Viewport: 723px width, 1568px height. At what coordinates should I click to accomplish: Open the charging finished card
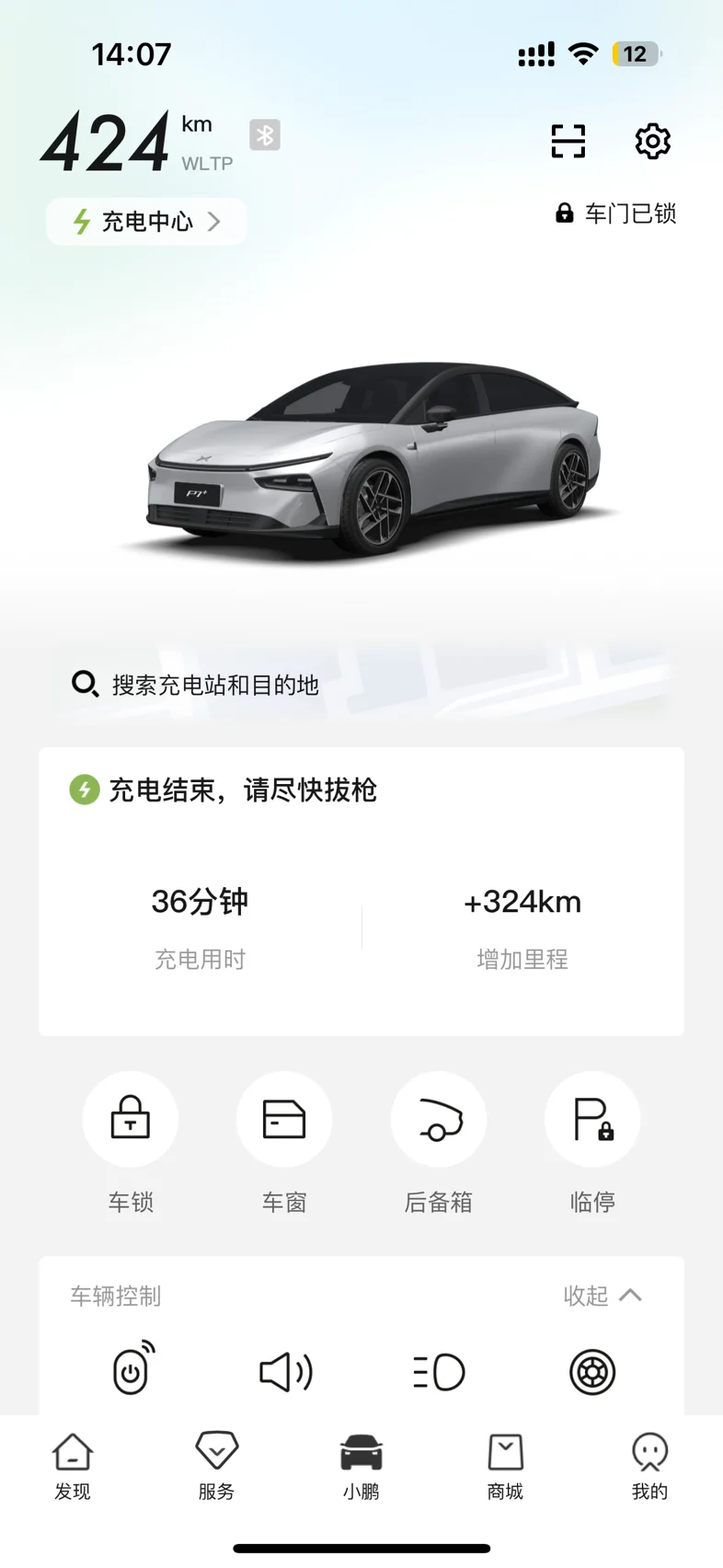[361, 892]
